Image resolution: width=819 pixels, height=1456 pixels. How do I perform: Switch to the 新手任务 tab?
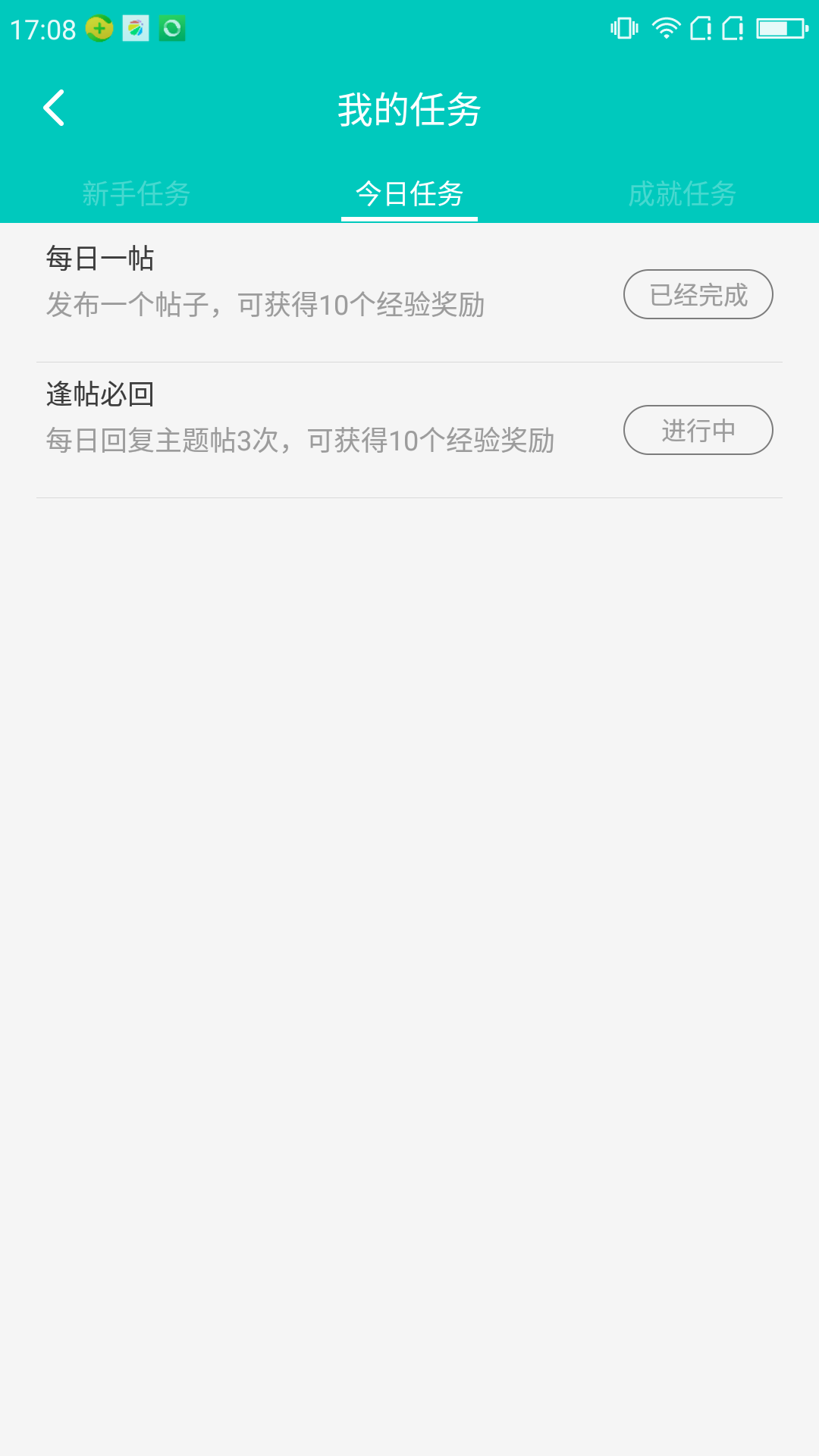136,194
